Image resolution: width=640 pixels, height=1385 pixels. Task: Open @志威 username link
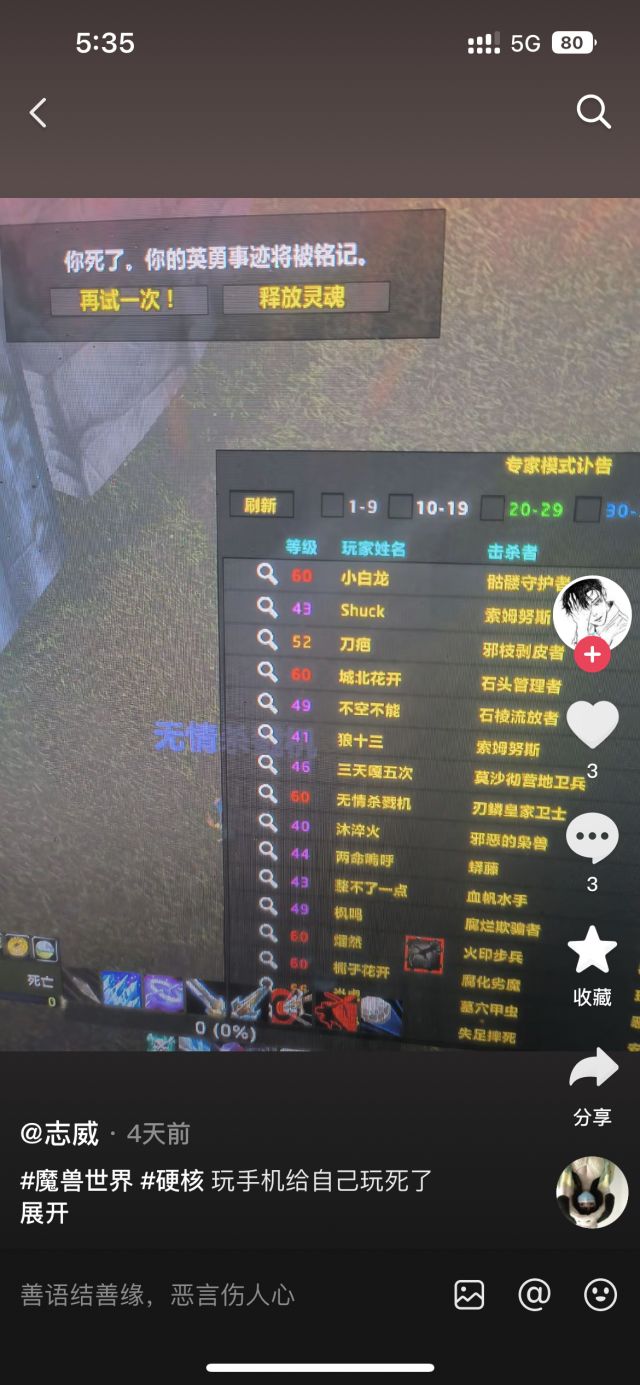tap(60, 1133)
